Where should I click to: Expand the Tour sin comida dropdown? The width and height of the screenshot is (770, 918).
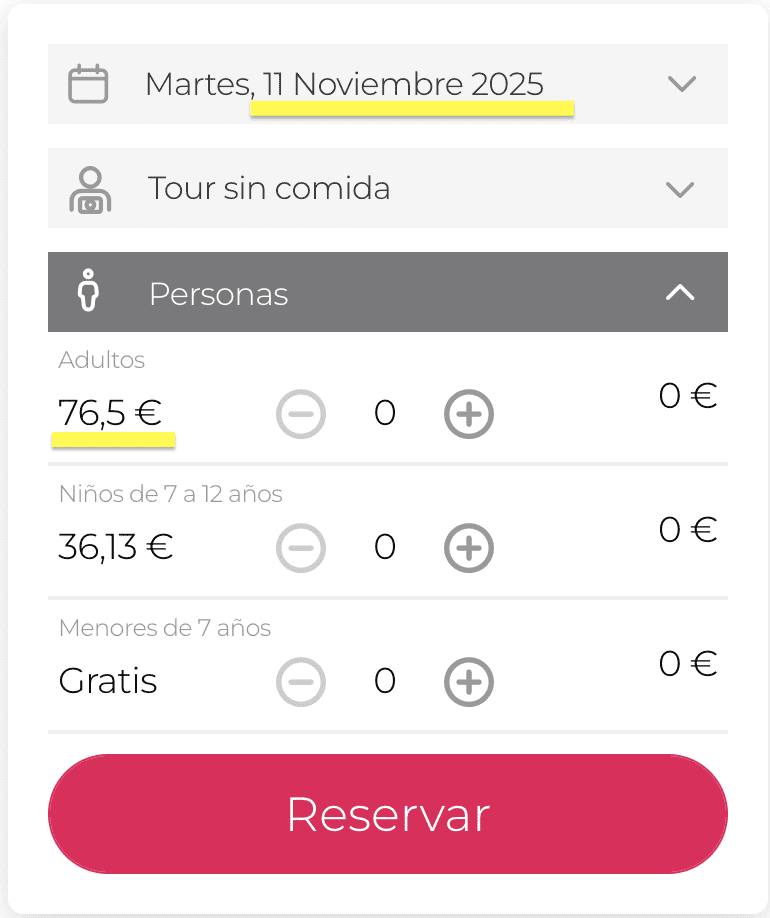click(x=387, y=188)
